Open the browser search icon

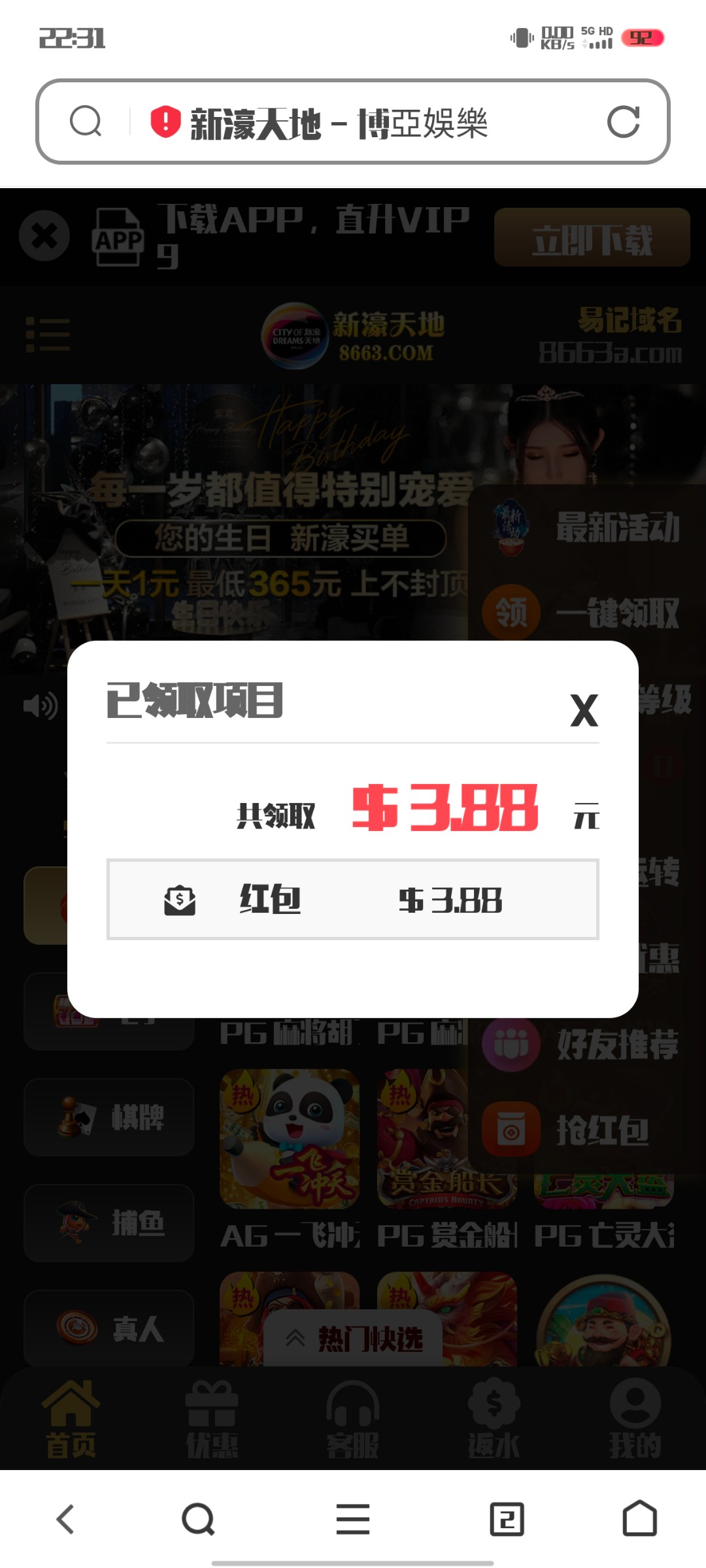coord(86,122)
